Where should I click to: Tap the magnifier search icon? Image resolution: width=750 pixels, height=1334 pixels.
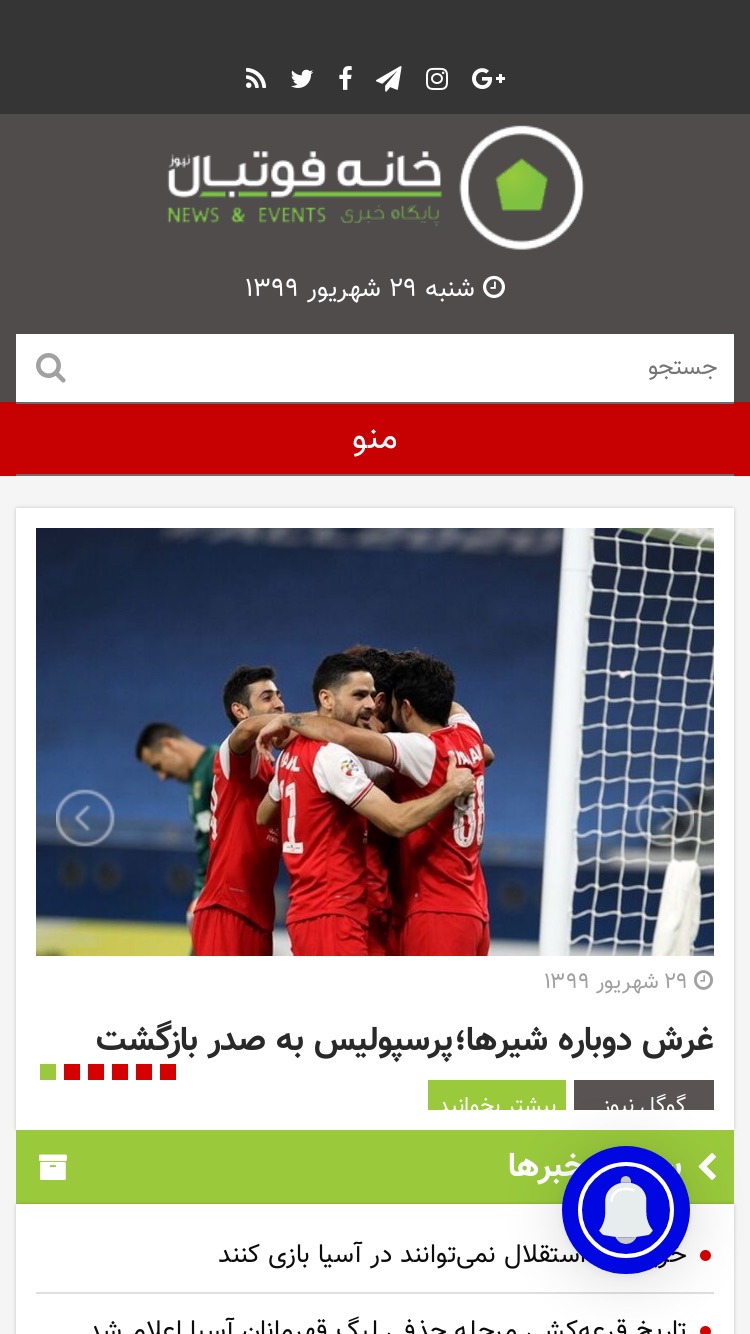[51, 368]
